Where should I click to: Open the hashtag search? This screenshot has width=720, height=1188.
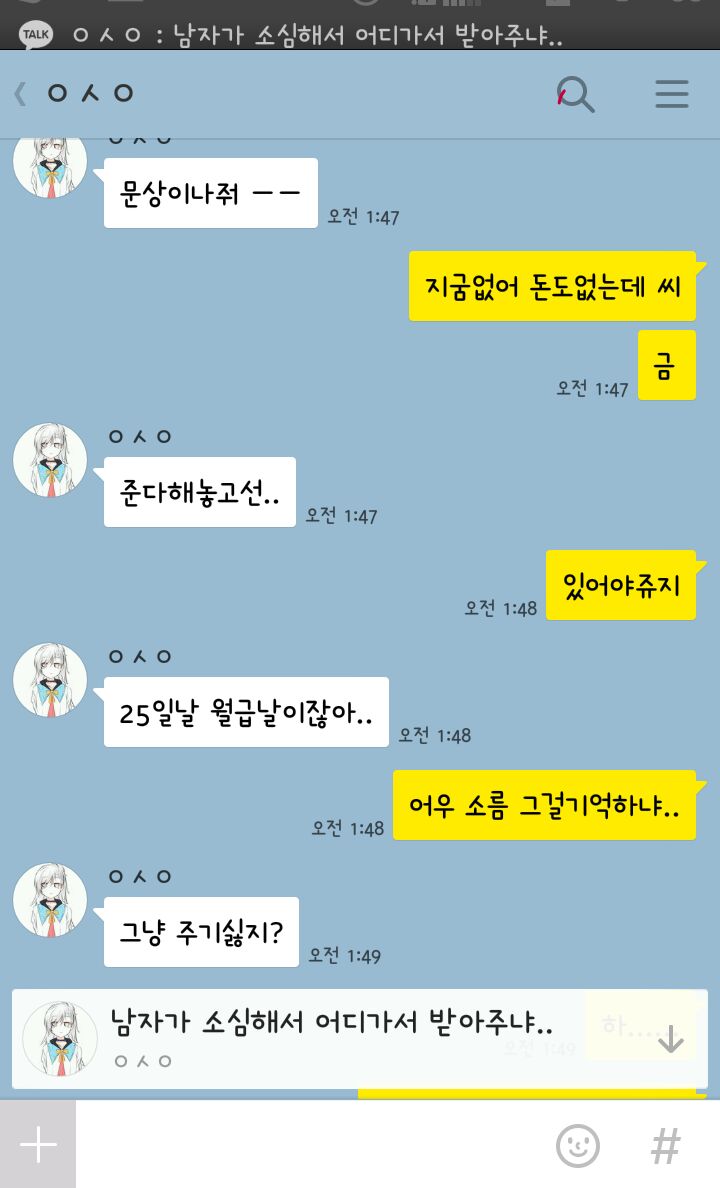(665, 1145)
